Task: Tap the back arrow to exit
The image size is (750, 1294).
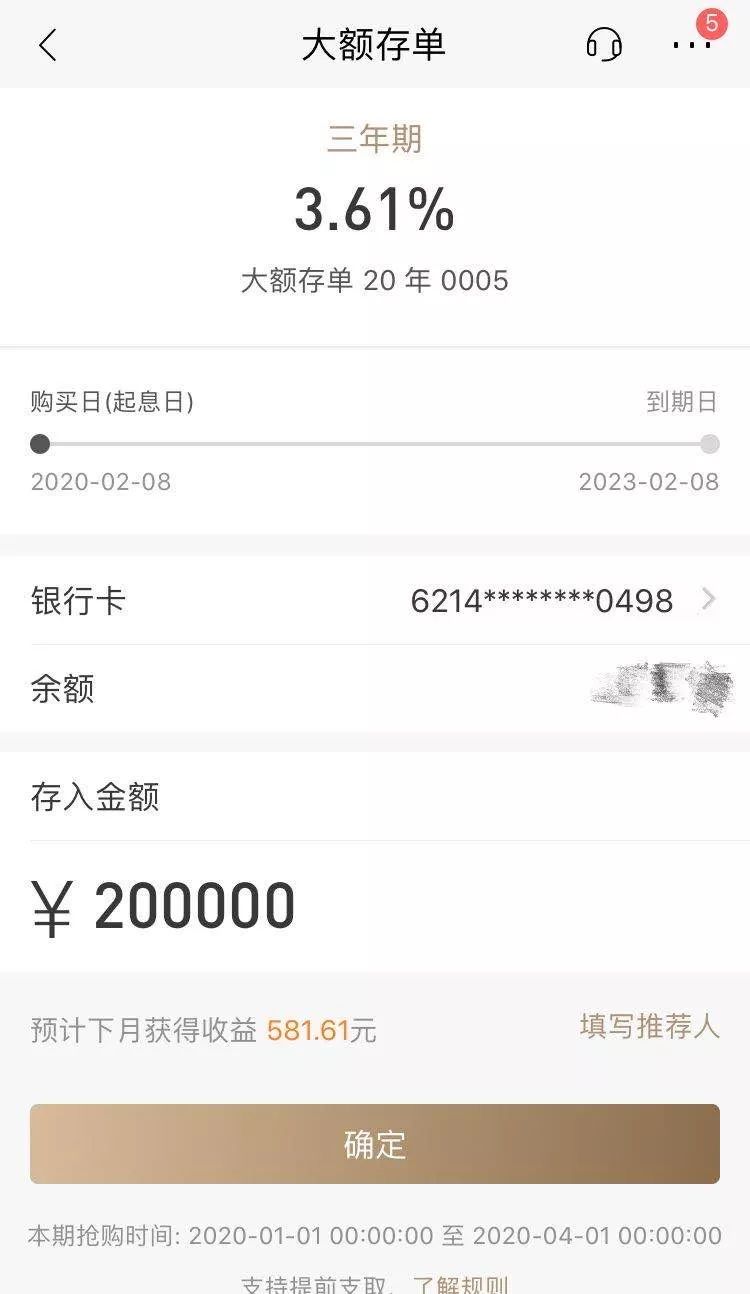Action: [x=47, y=45]
